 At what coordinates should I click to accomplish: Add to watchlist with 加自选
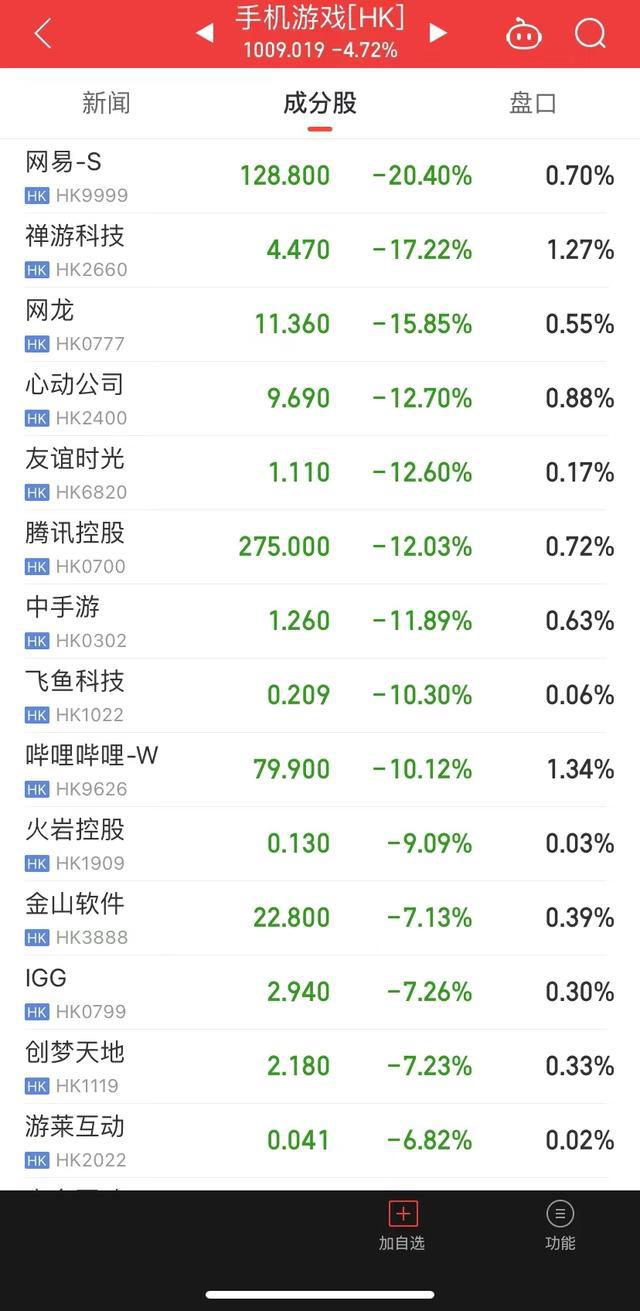coord(402,1227)
